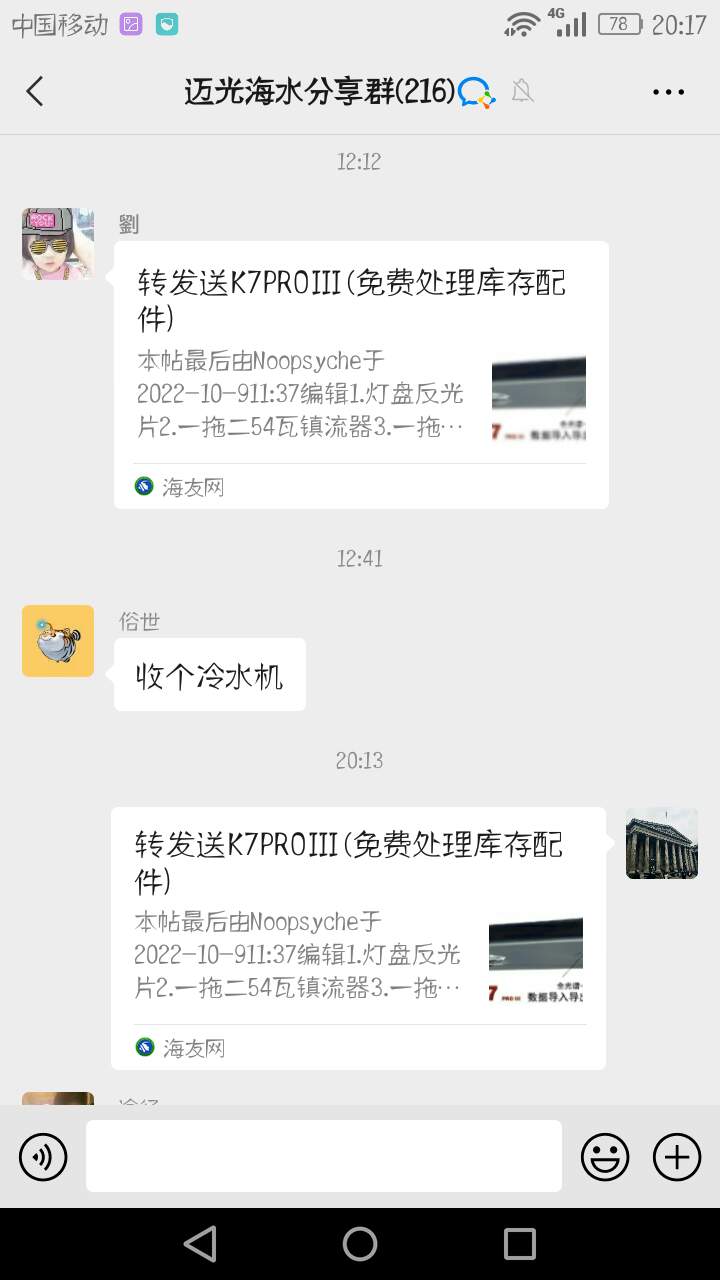Open the shared K7PROIII link card from 劉
The image size is (720, 1280).
coord(361,374)
